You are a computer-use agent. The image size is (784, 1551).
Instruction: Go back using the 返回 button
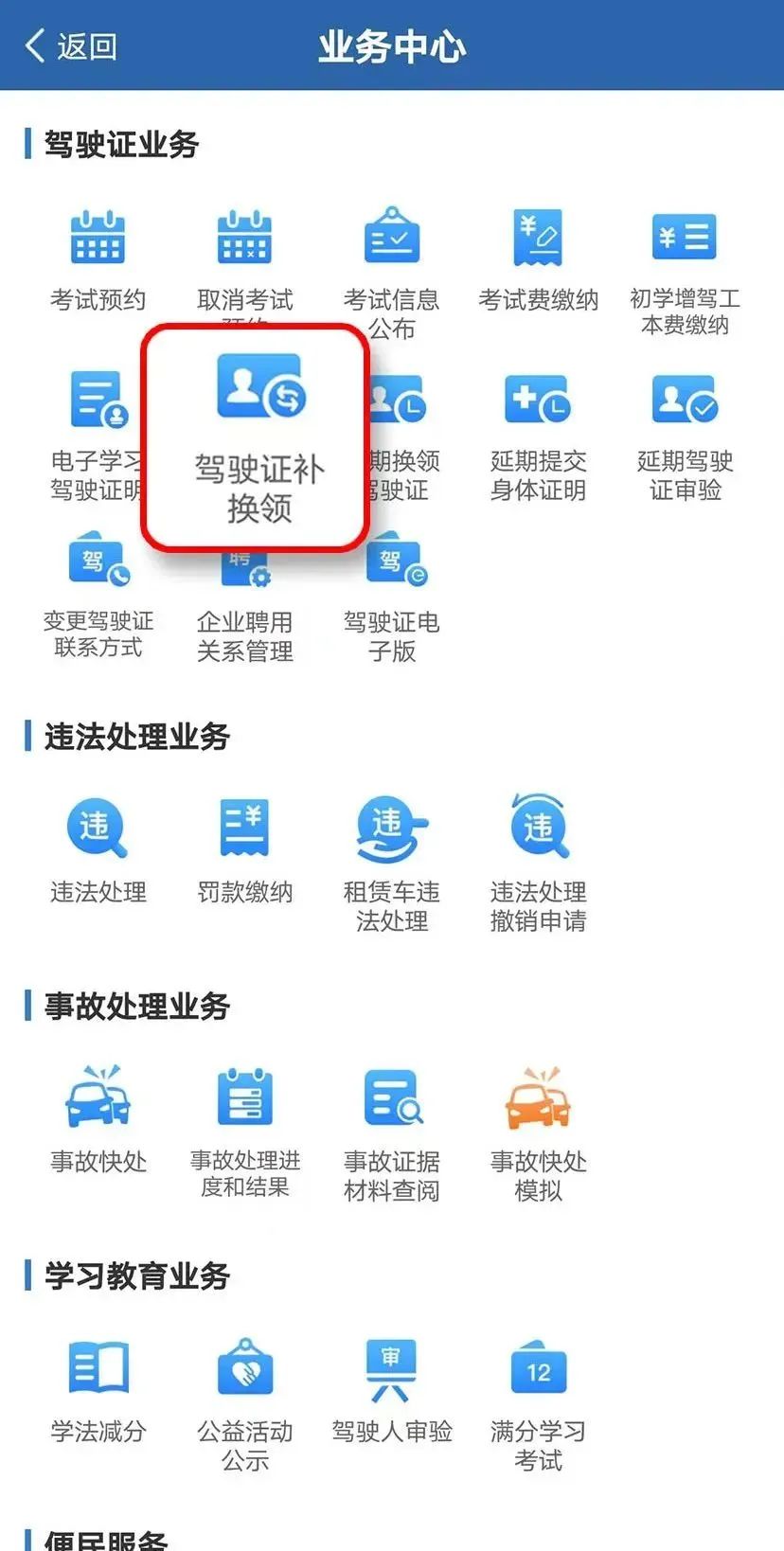[70, 45]
